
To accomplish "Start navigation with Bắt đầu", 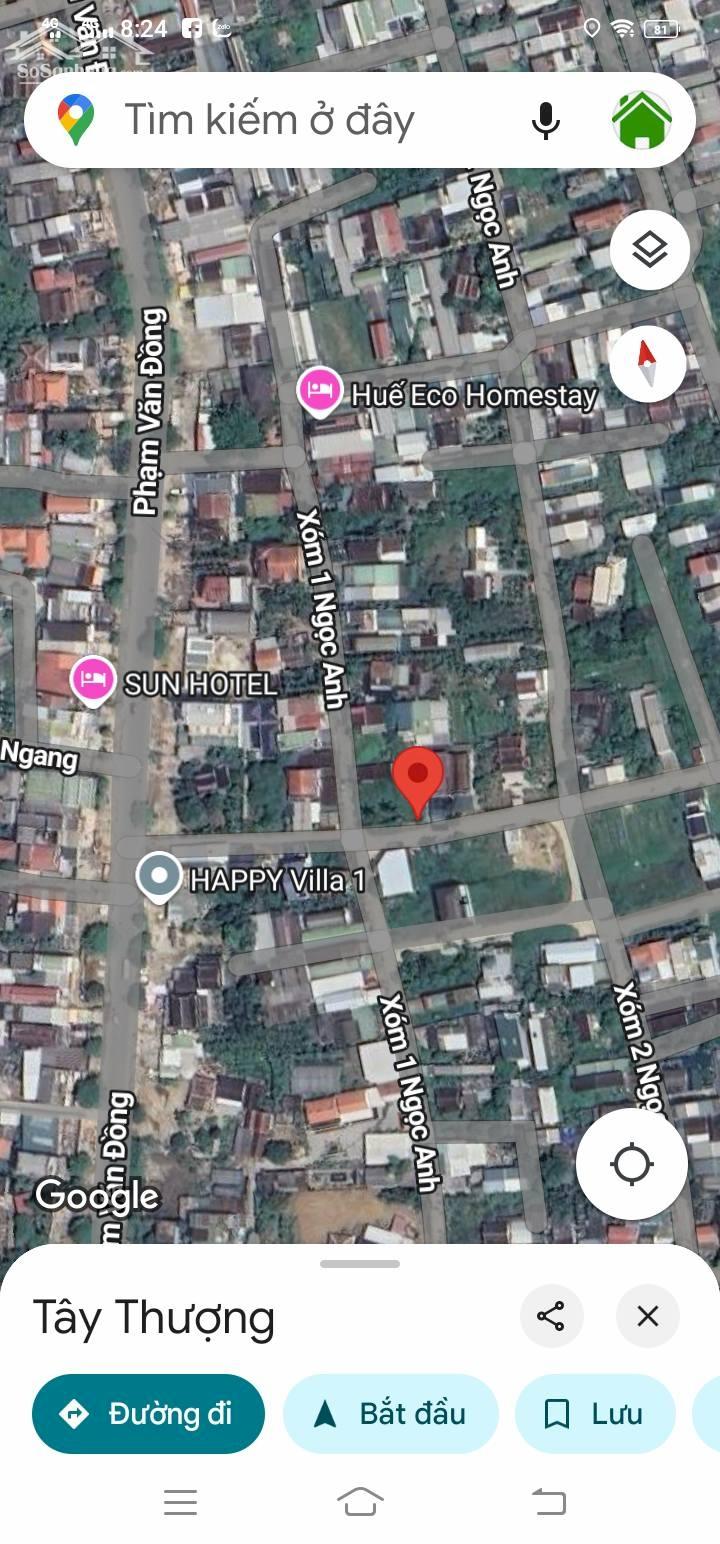I will 391,1414.
